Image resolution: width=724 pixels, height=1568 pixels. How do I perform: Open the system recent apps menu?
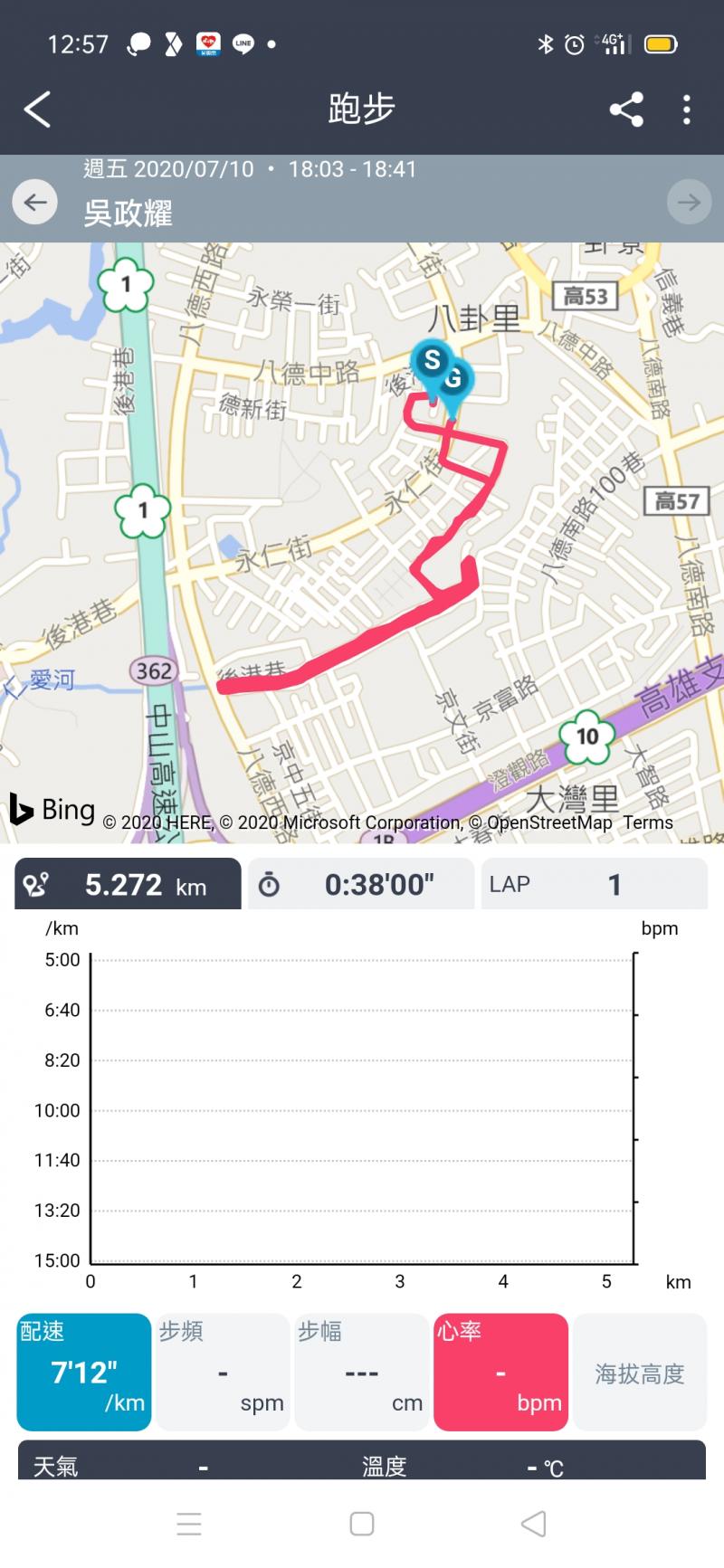click(x=189, y=1524)
